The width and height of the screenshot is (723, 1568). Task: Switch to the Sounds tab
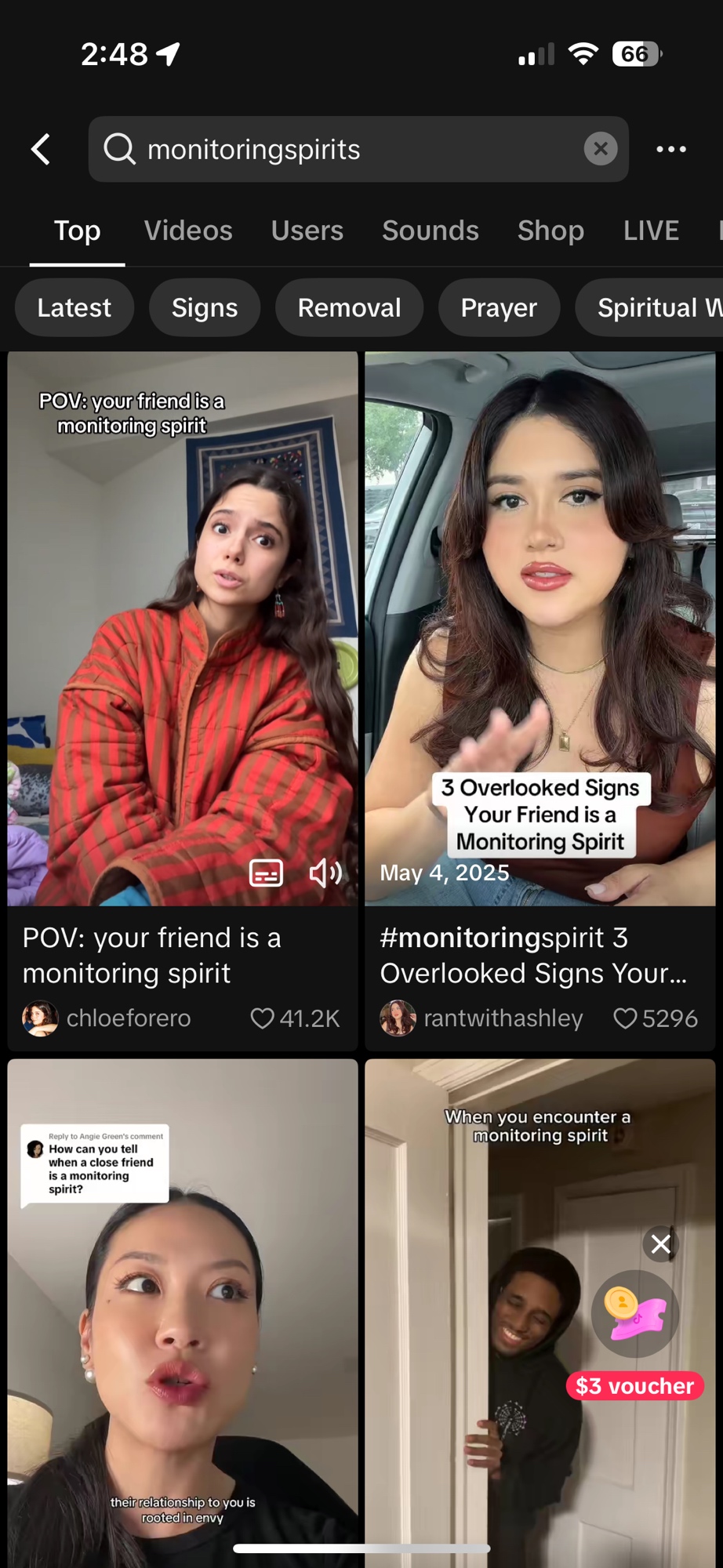(x=430, y=230)
